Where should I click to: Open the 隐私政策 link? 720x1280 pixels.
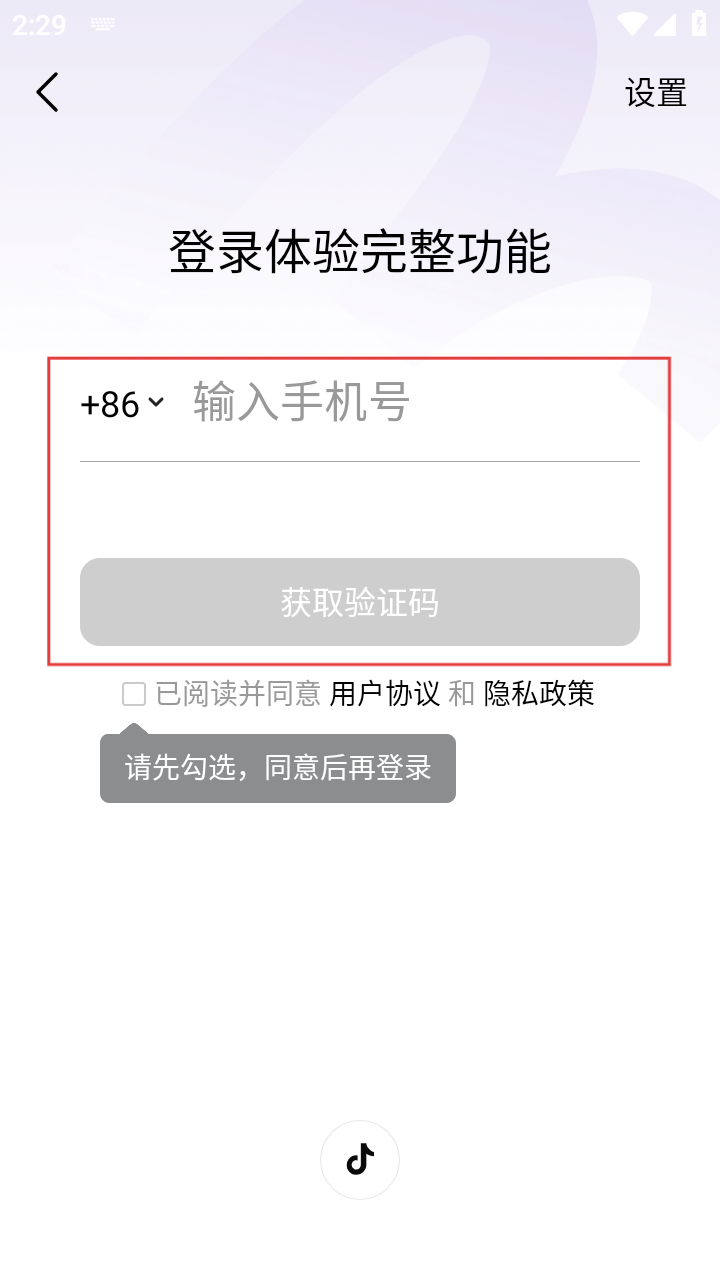pos(539,694)
